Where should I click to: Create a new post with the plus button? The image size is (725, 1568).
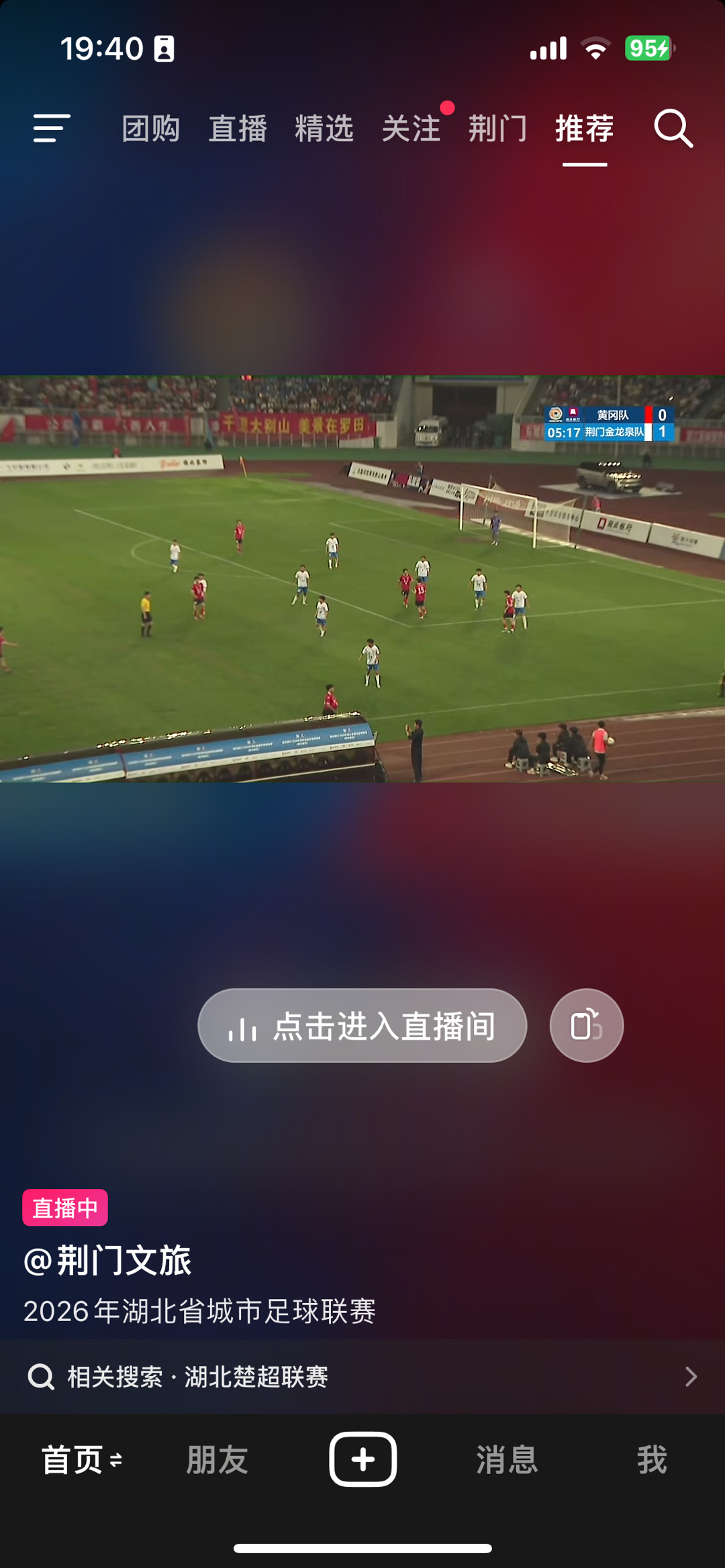click(362, 1459)
